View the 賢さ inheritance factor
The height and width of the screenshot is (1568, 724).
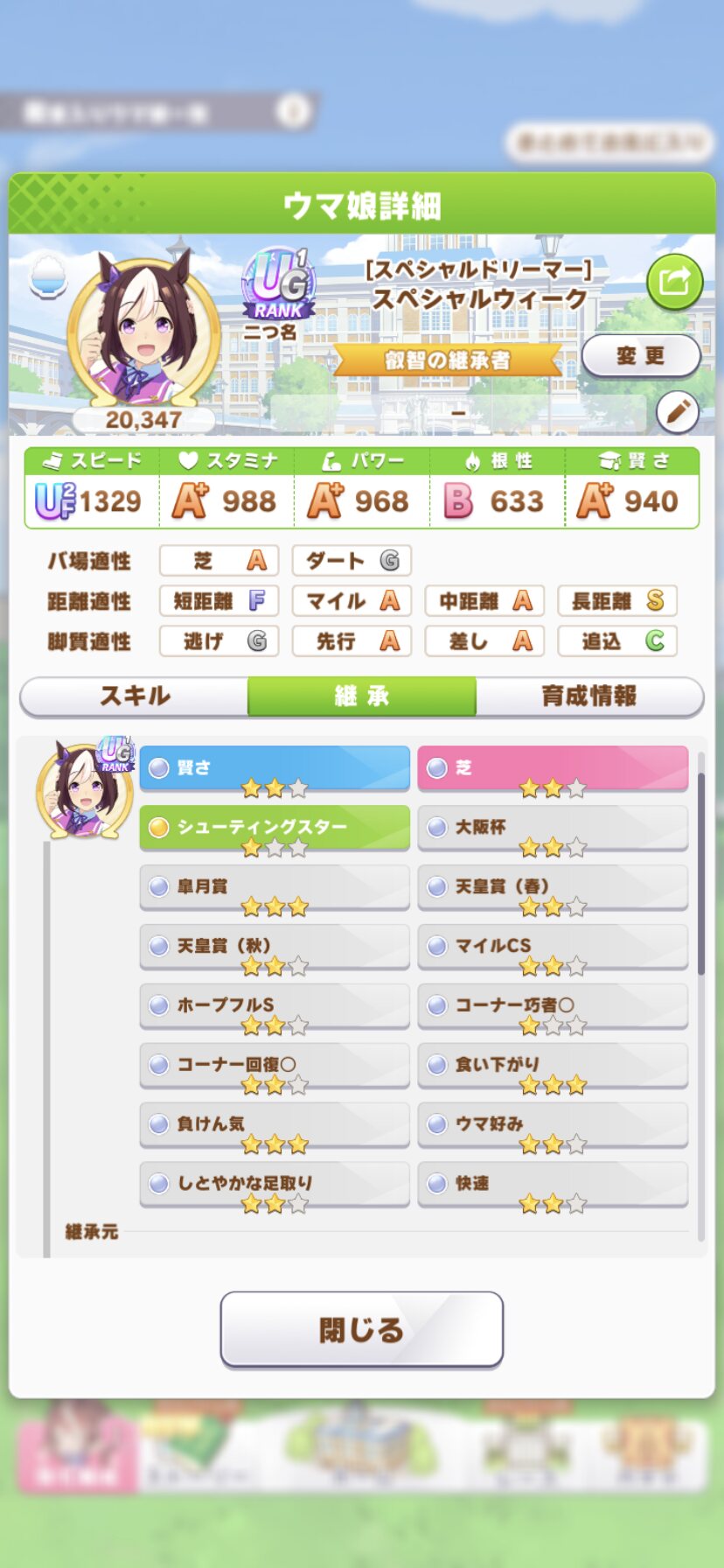(x=275, y=768)
